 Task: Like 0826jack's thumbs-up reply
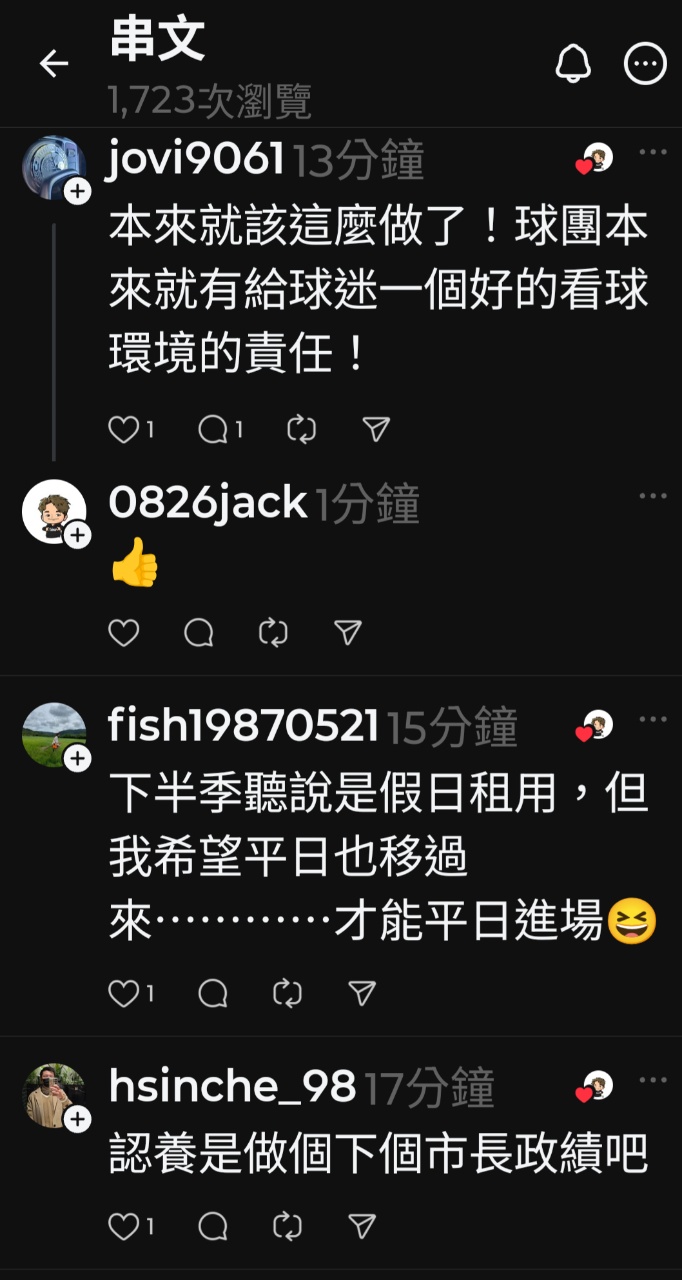pos(123,633)
